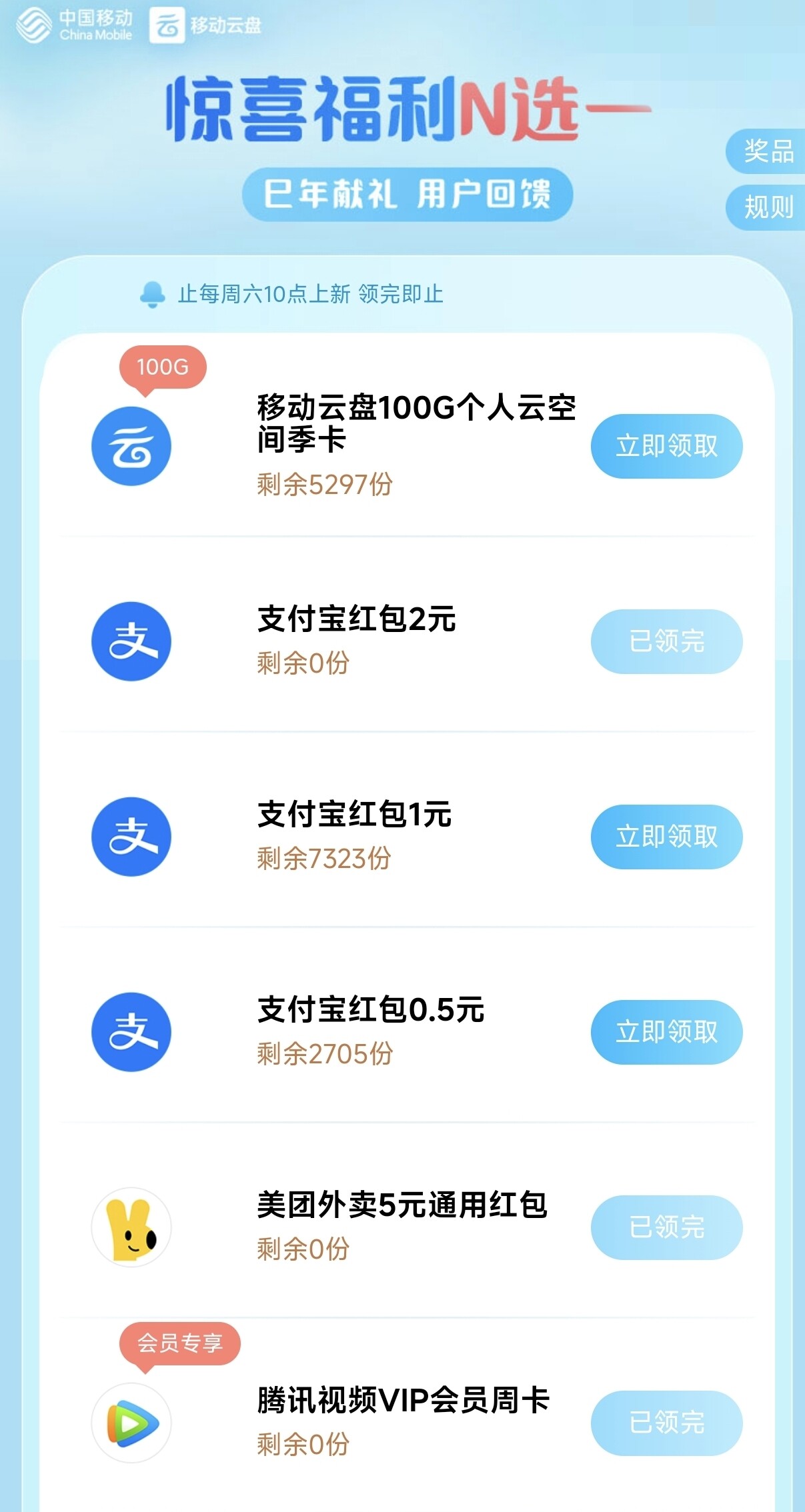Tap 立即领取 for 支付宝红包0.5元
Viewport: 805px width, 1512px height.
click(x=666, y=1032)
